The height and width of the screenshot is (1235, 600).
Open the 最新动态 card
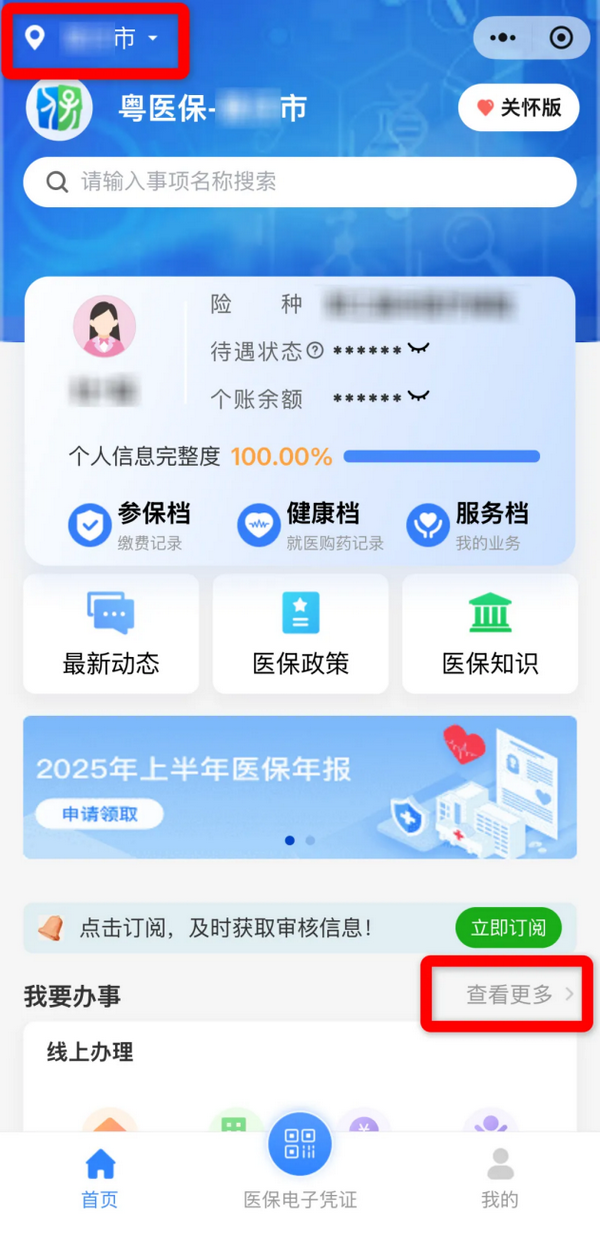tap(111, 633)
